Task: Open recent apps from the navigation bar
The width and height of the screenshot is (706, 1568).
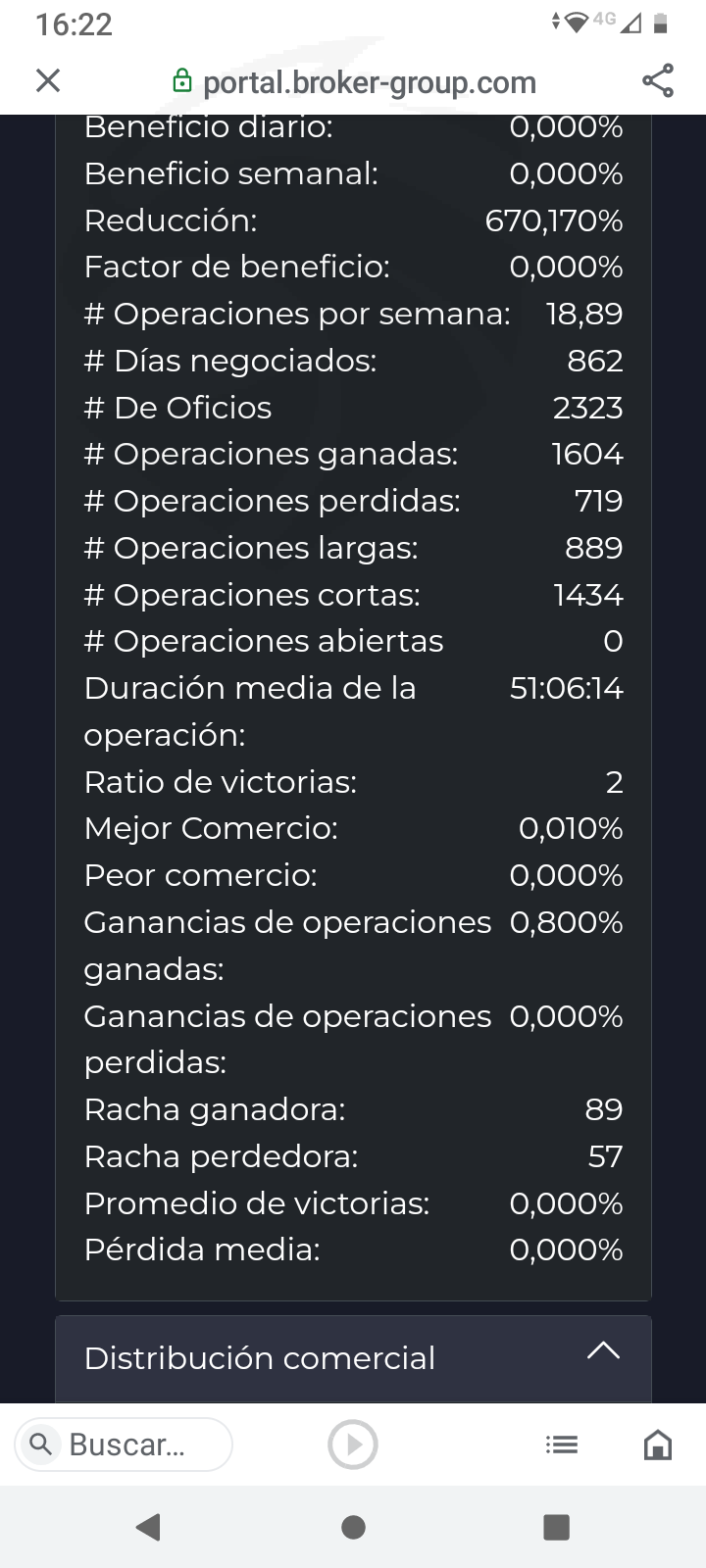Action: (556, 1527)
